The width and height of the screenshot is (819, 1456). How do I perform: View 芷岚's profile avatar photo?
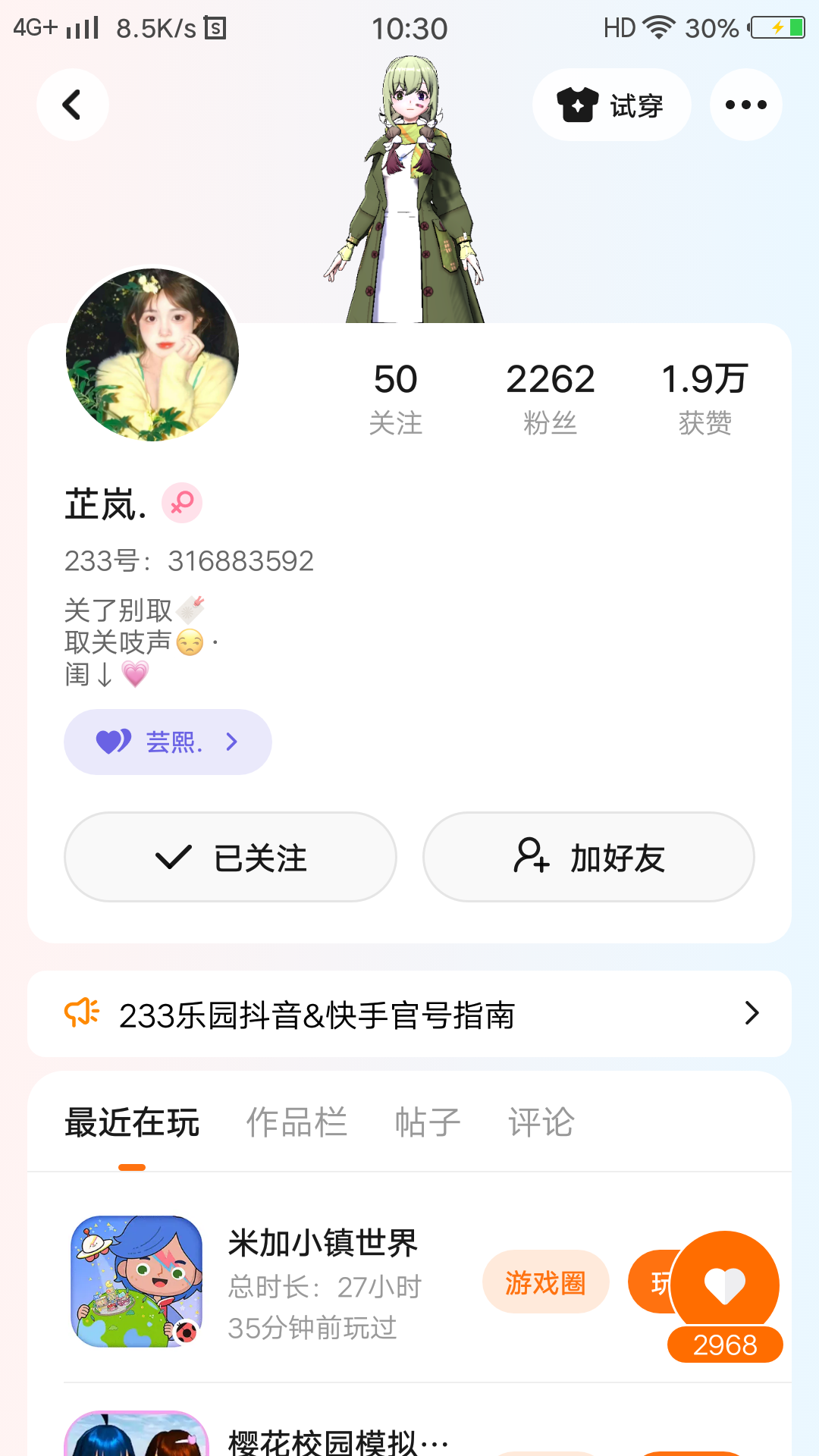click(x=152, y=354)
